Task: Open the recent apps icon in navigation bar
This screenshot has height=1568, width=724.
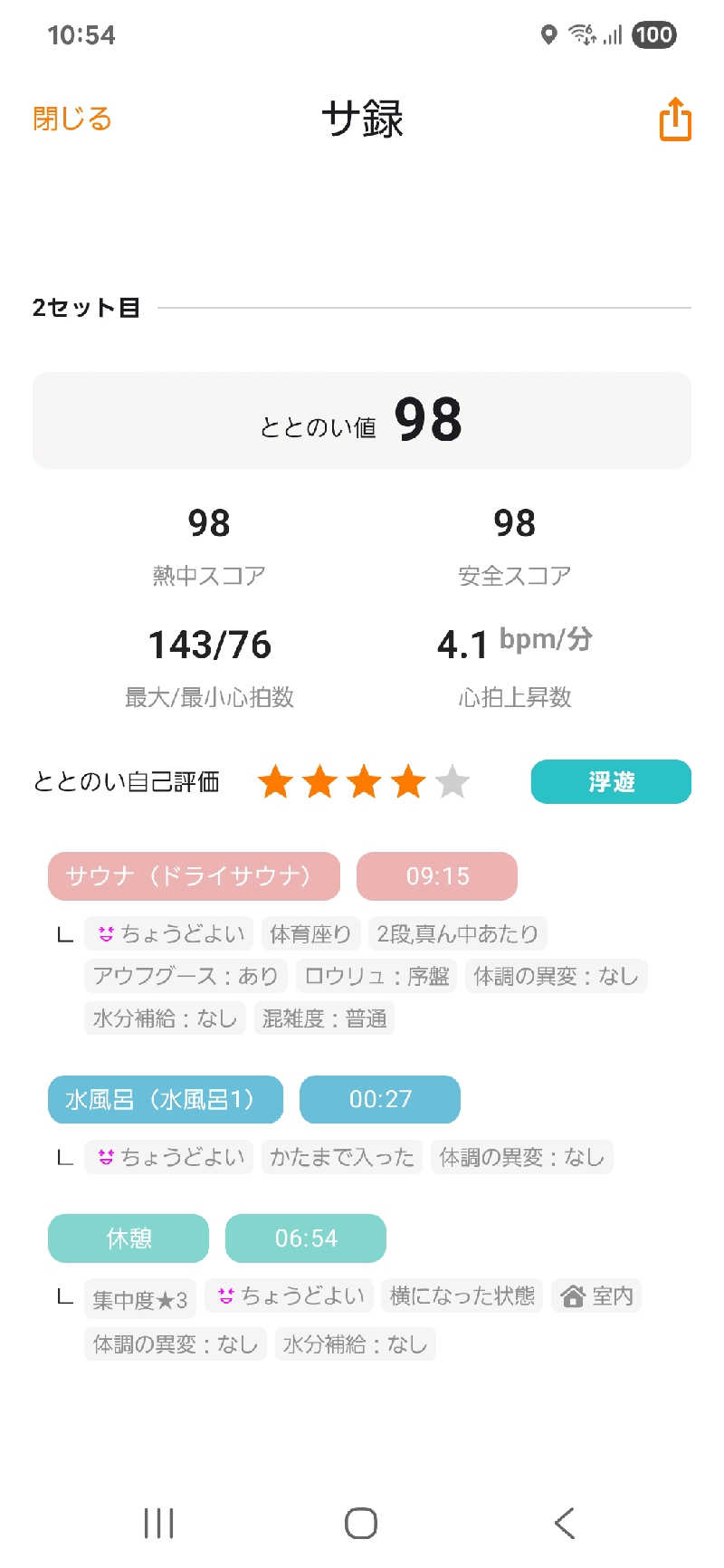Action: coord(158,1524)
